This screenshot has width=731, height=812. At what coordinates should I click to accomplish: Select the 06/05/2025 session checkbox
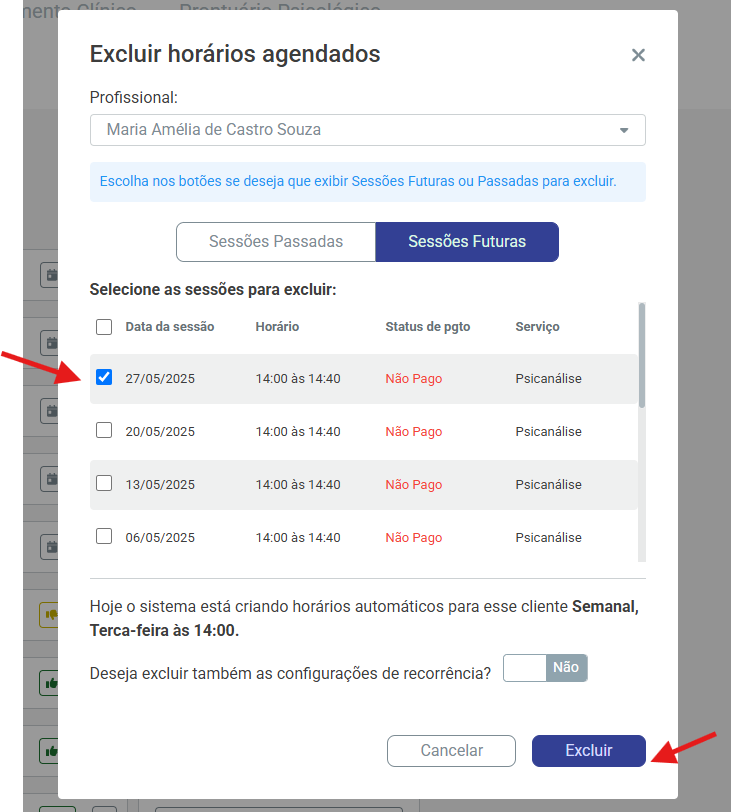(104, 536)
